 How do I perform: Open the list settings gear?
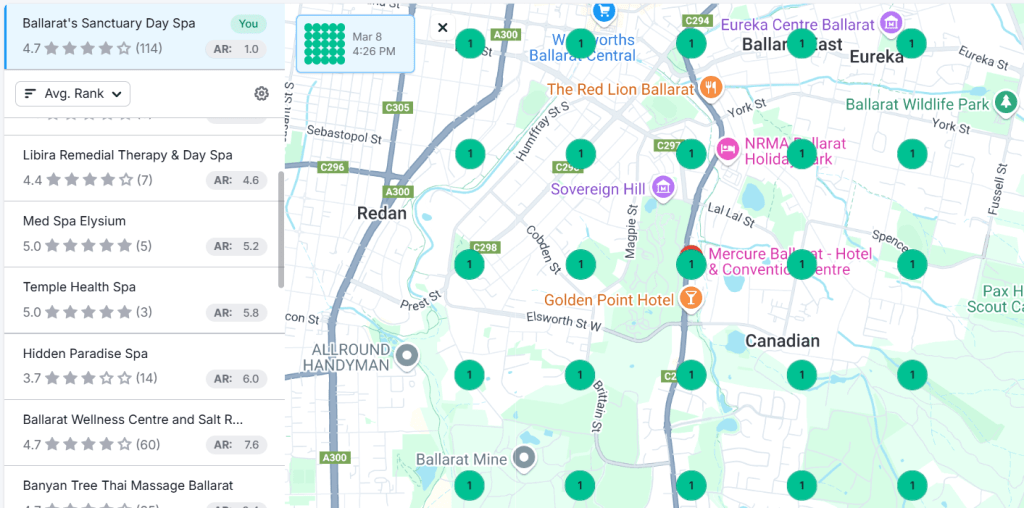tap(261, 93)
